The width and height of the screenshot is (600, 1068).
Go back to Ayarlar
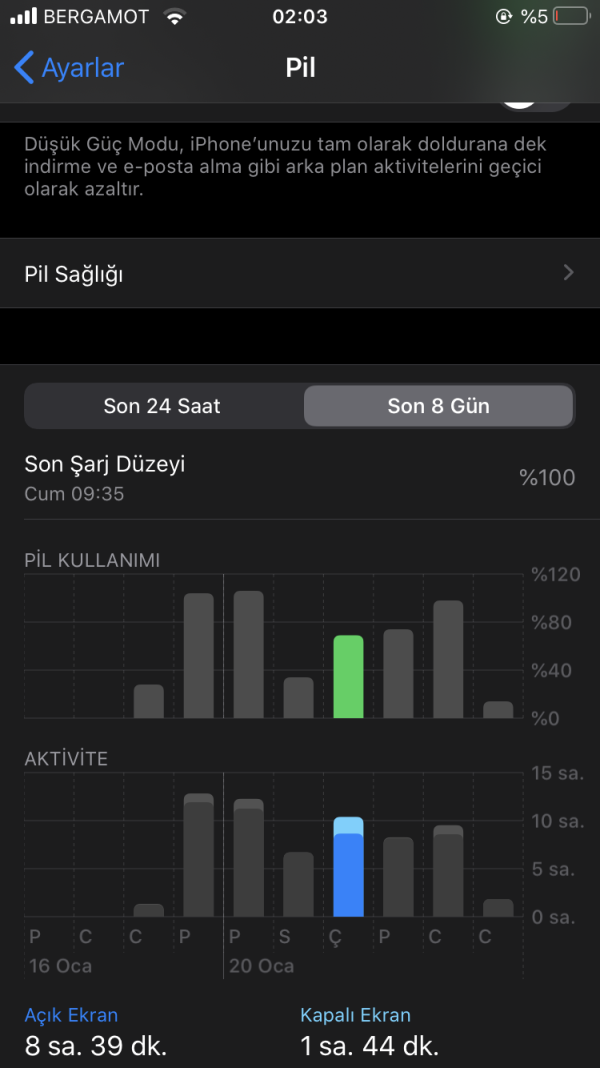(x=68, y=68)
